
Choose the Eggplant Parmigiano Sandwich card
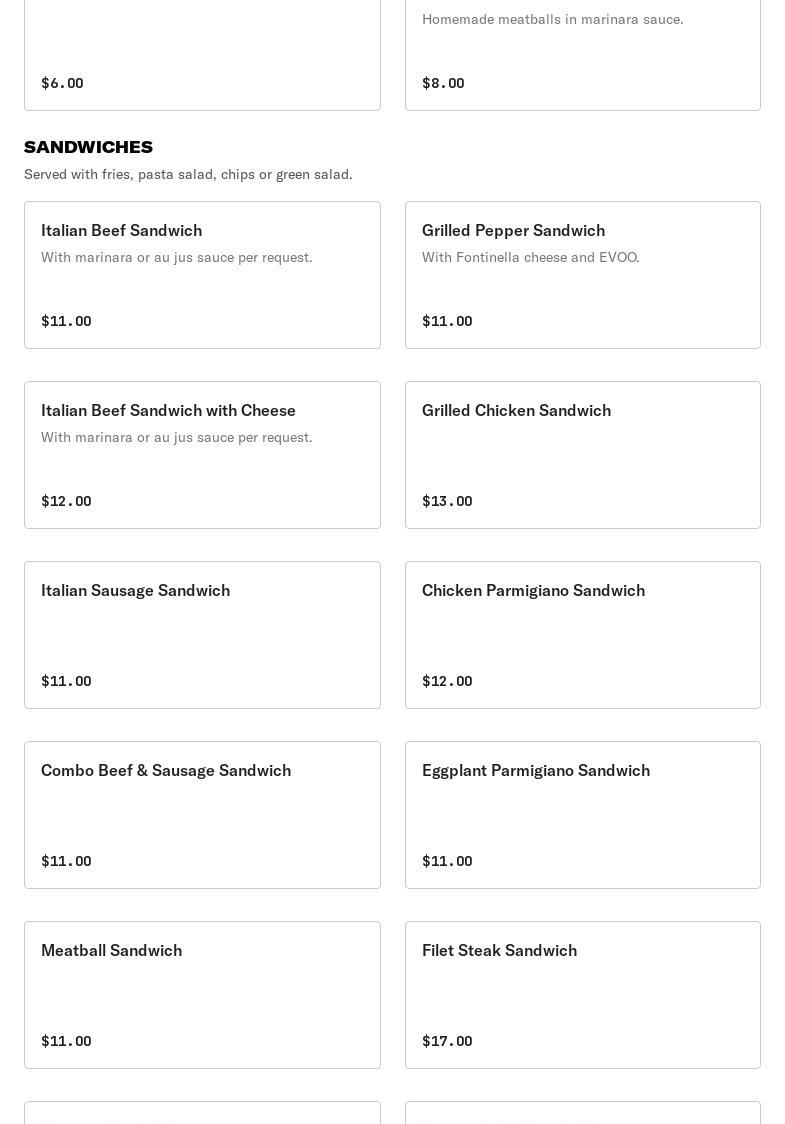582,815
